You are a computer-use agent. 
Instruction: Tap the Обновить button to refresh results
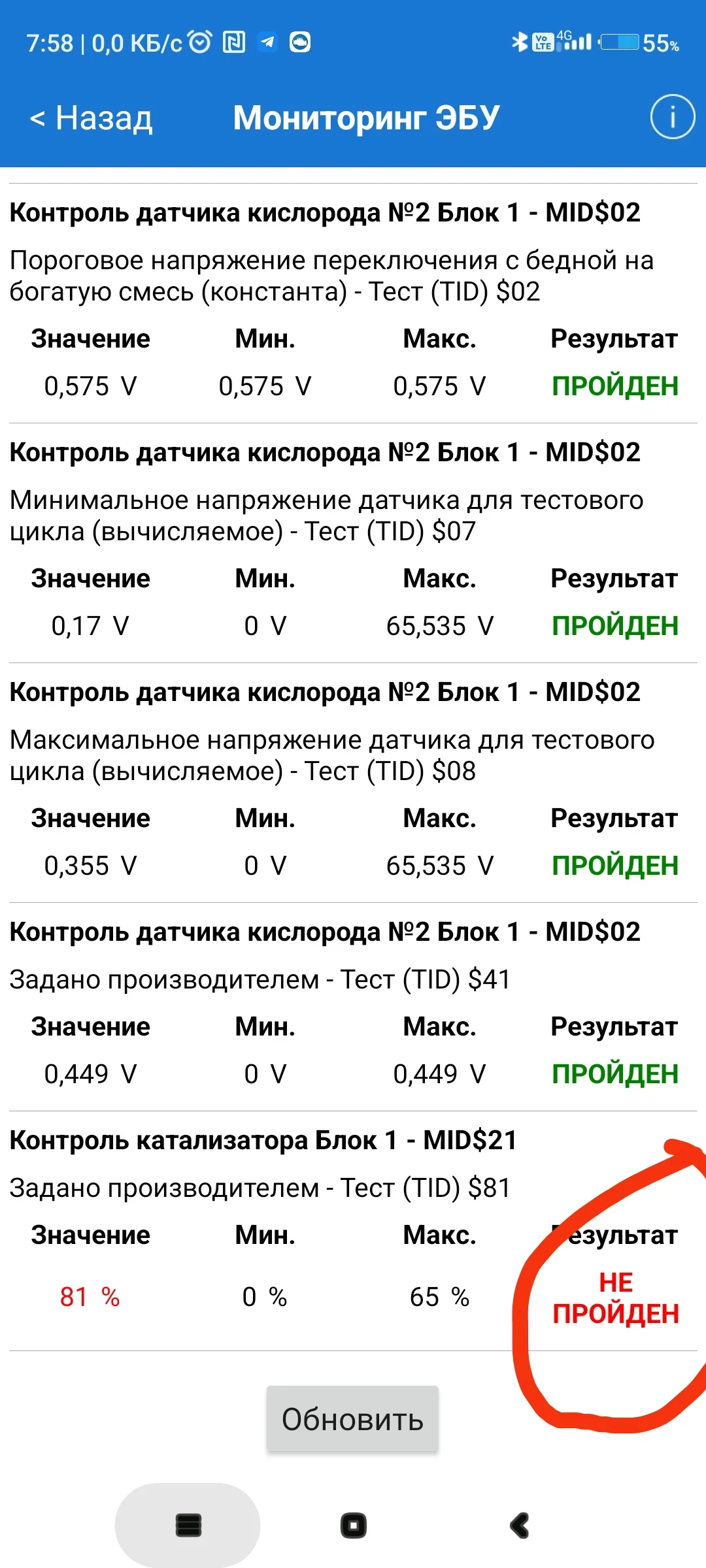[352, 1419]
